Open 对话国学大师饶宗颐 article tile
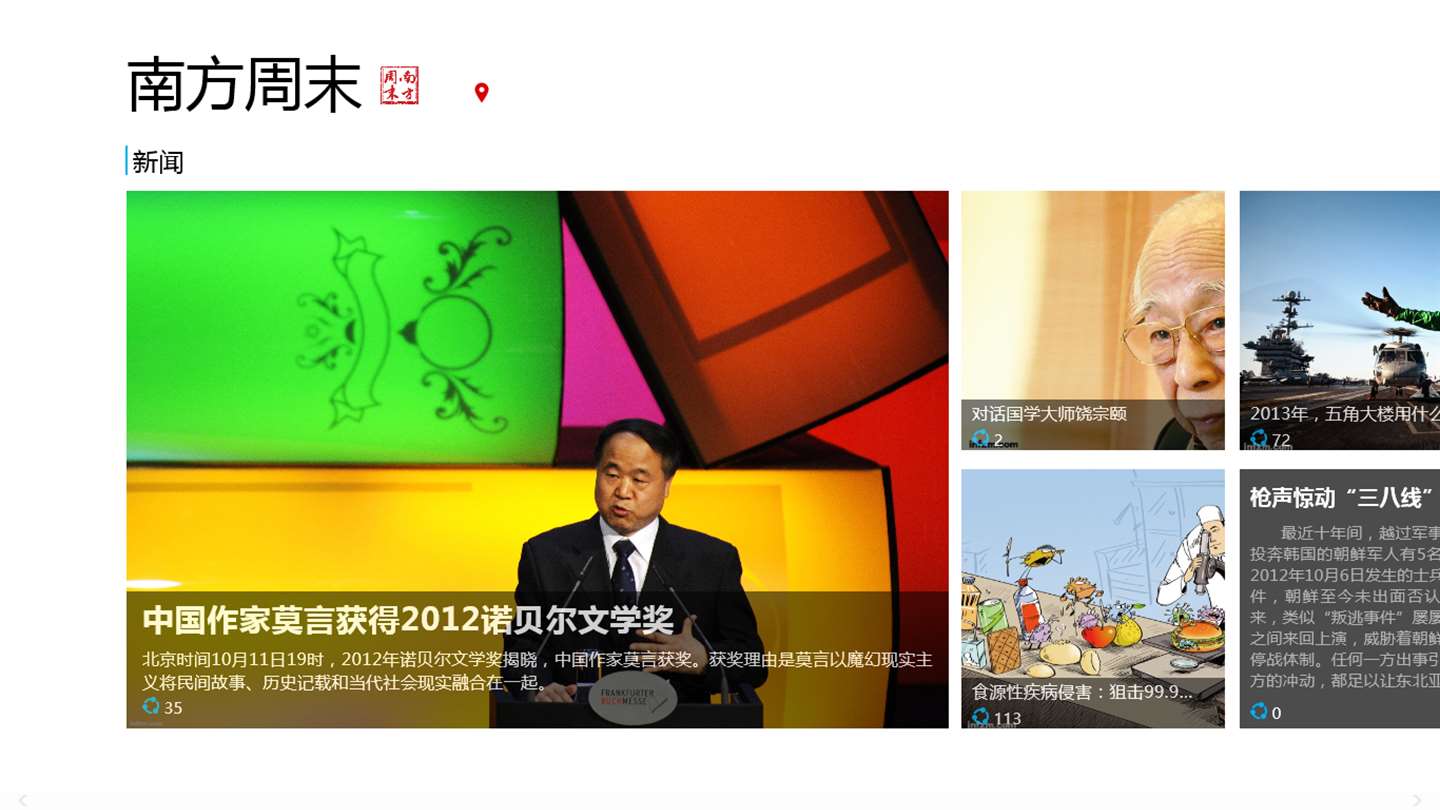The image size is (1440, 810). pyautogui.click(x=1092, y=320)
